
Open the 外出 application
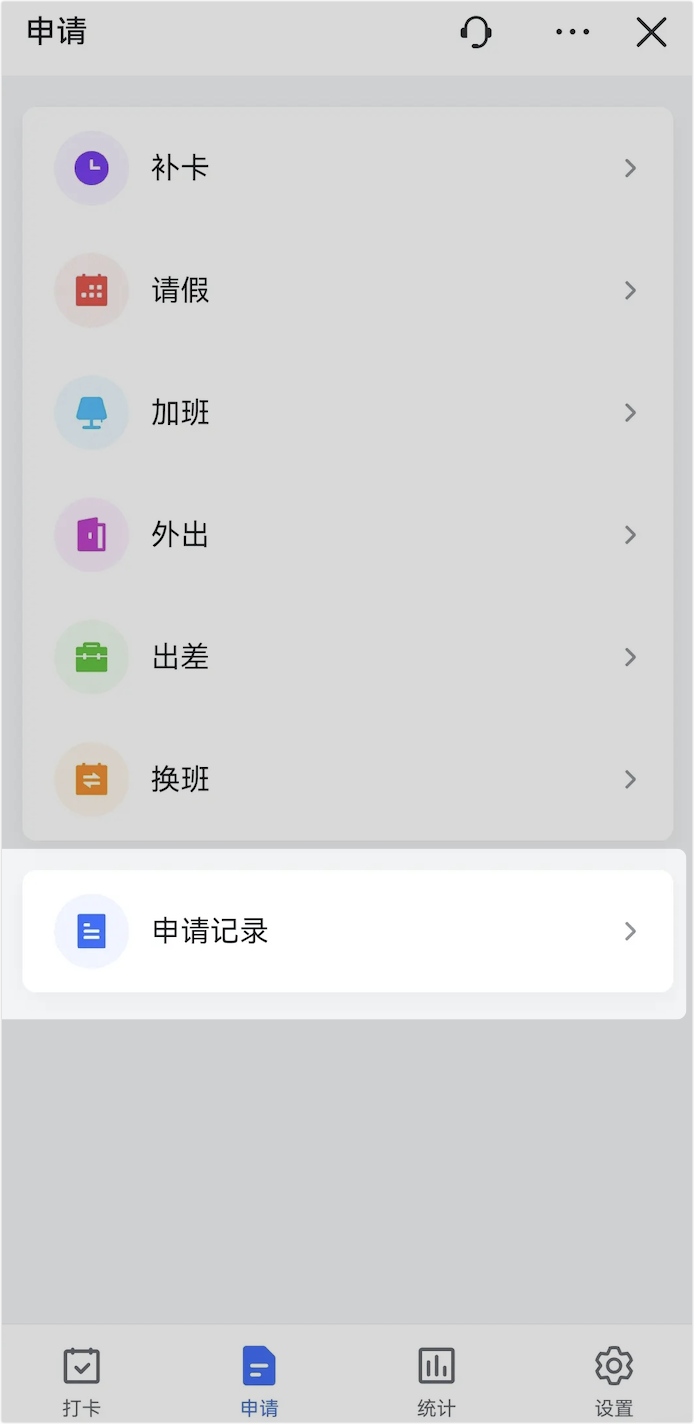tap(347, 535)
